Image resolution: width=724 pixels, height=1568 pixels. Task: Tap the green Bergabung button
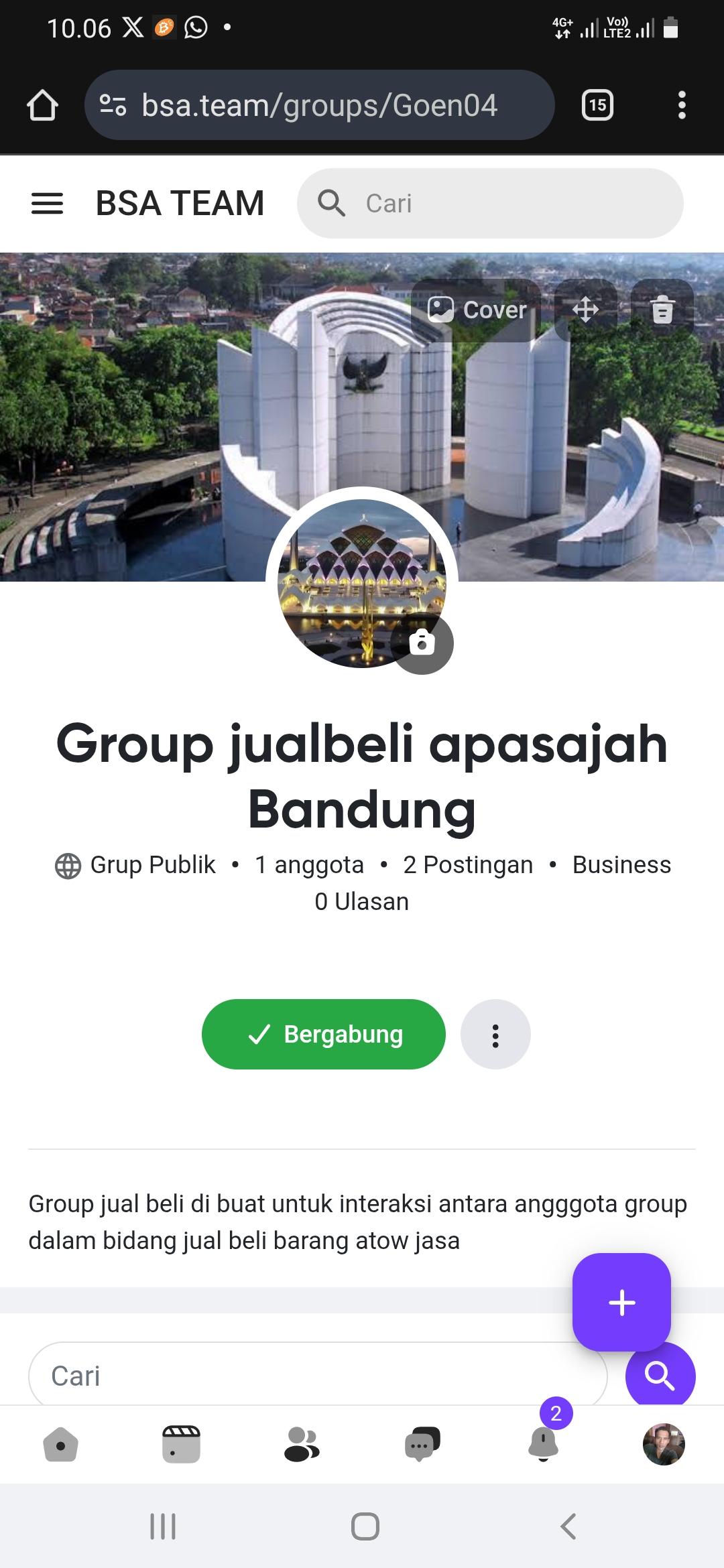[324, 1034]
